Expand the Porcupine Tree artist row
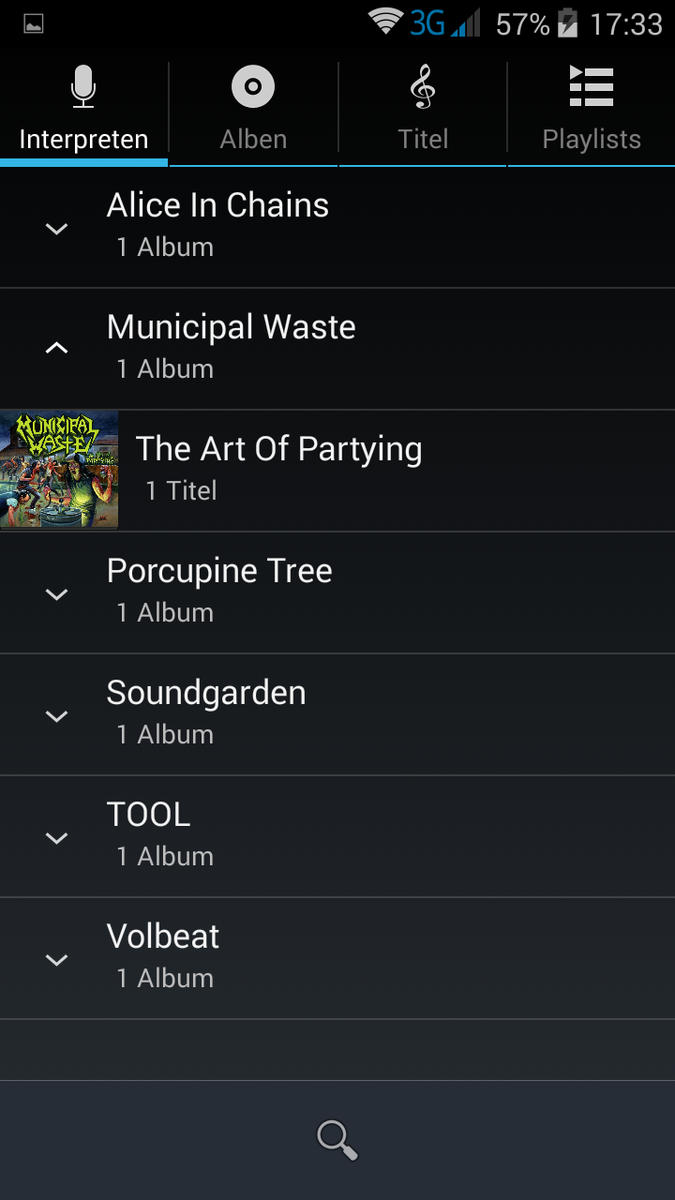 (x=337, y=593)
